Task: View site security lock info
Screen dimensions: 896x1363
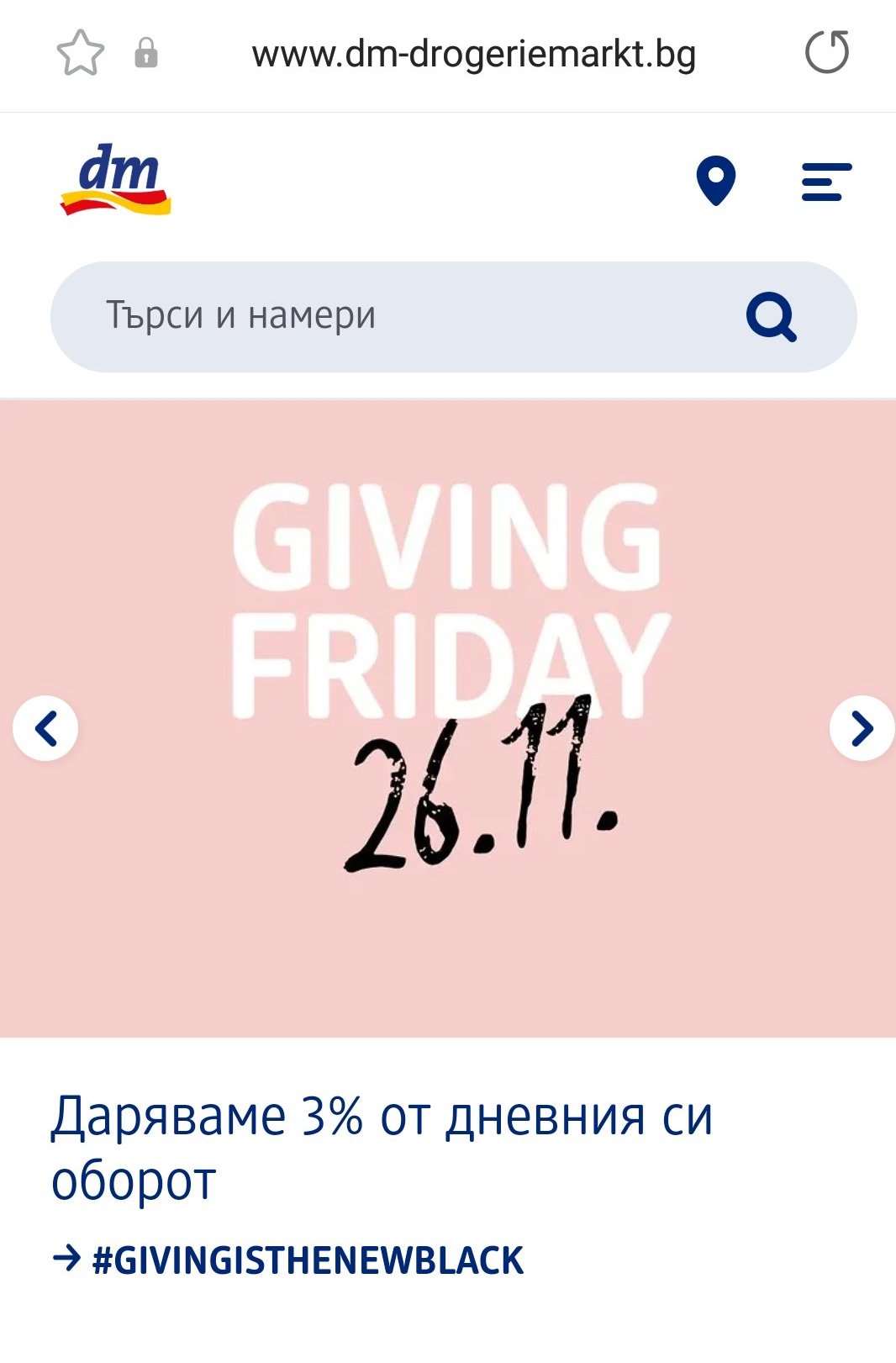Action: tap(146, 53)
